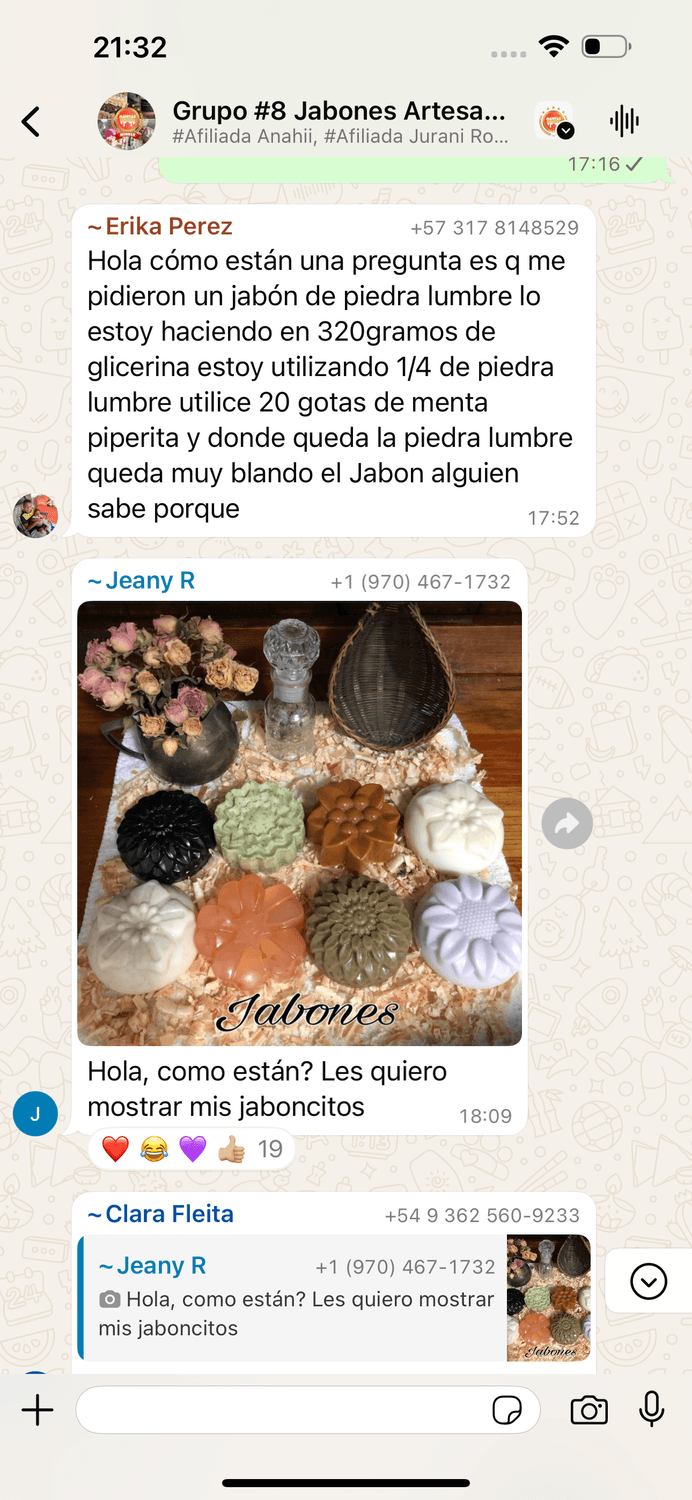
Task: Go back to the chat list
Action: pos(31,122)
